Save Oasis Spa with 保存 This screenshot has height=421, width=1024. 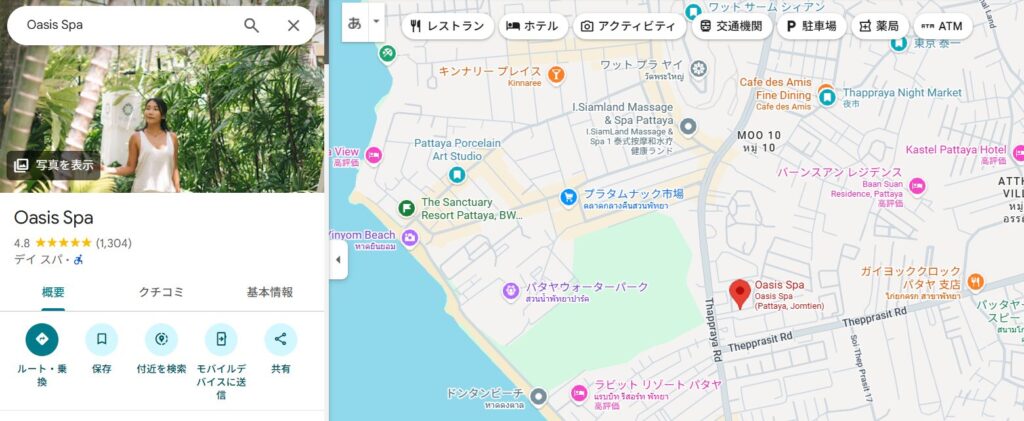101,340
